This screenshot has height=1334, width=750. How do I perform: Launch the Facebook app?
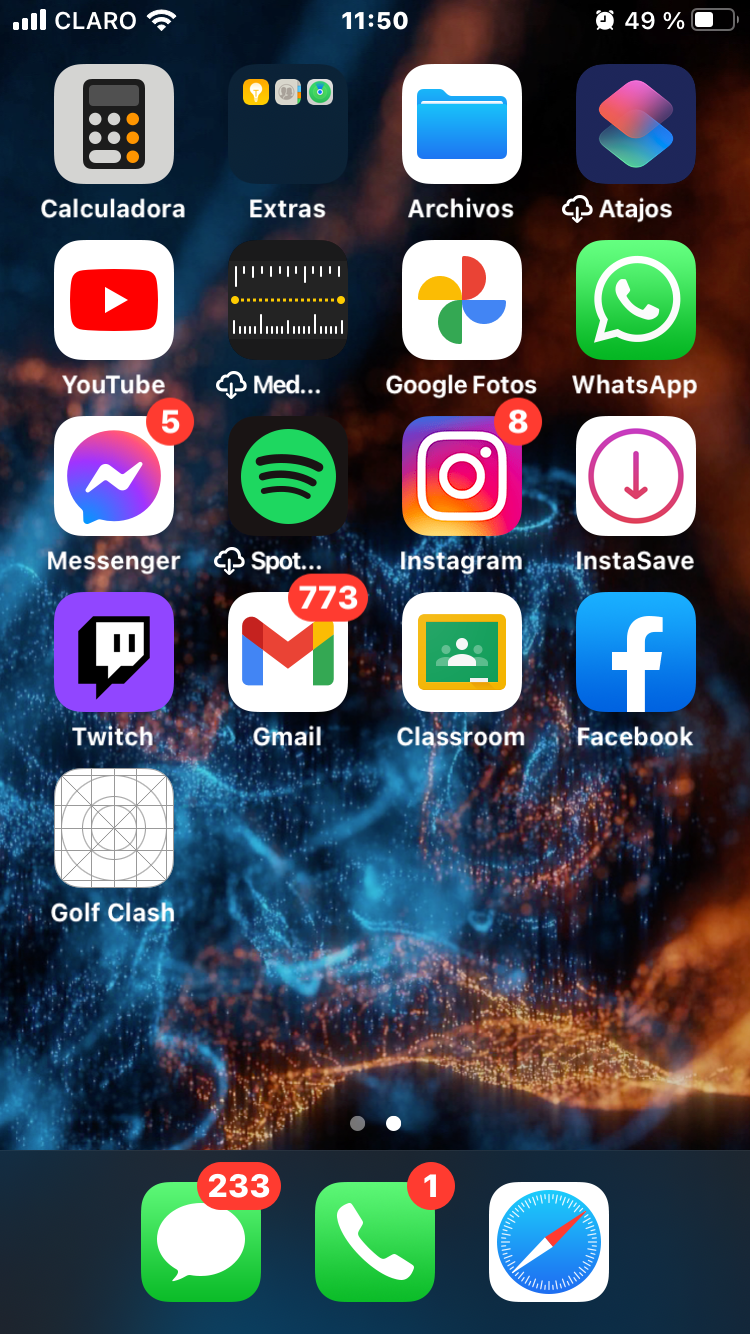tap(635, 652)
